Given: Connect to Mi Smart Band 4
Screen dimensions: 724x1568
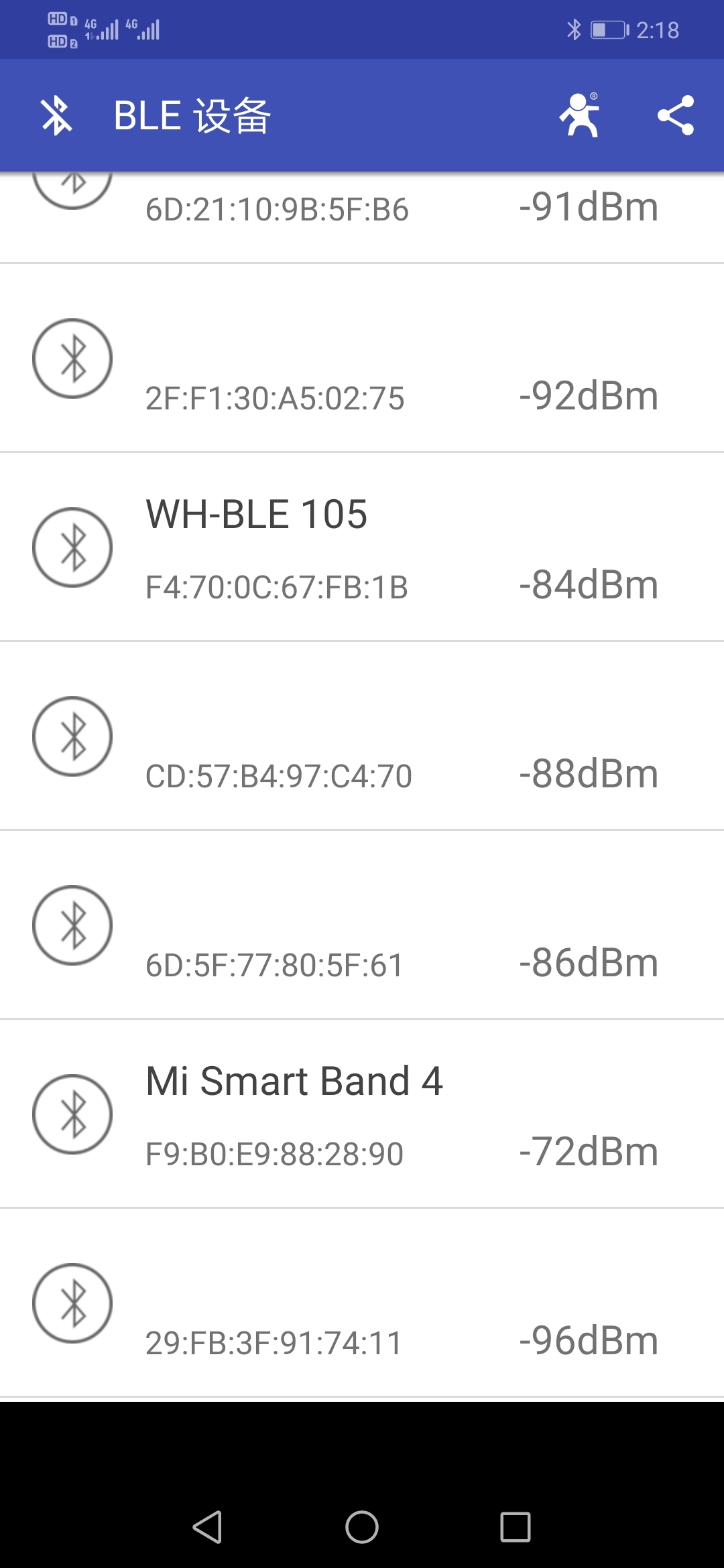Looking at the screenshot, I should (362, 1114).
